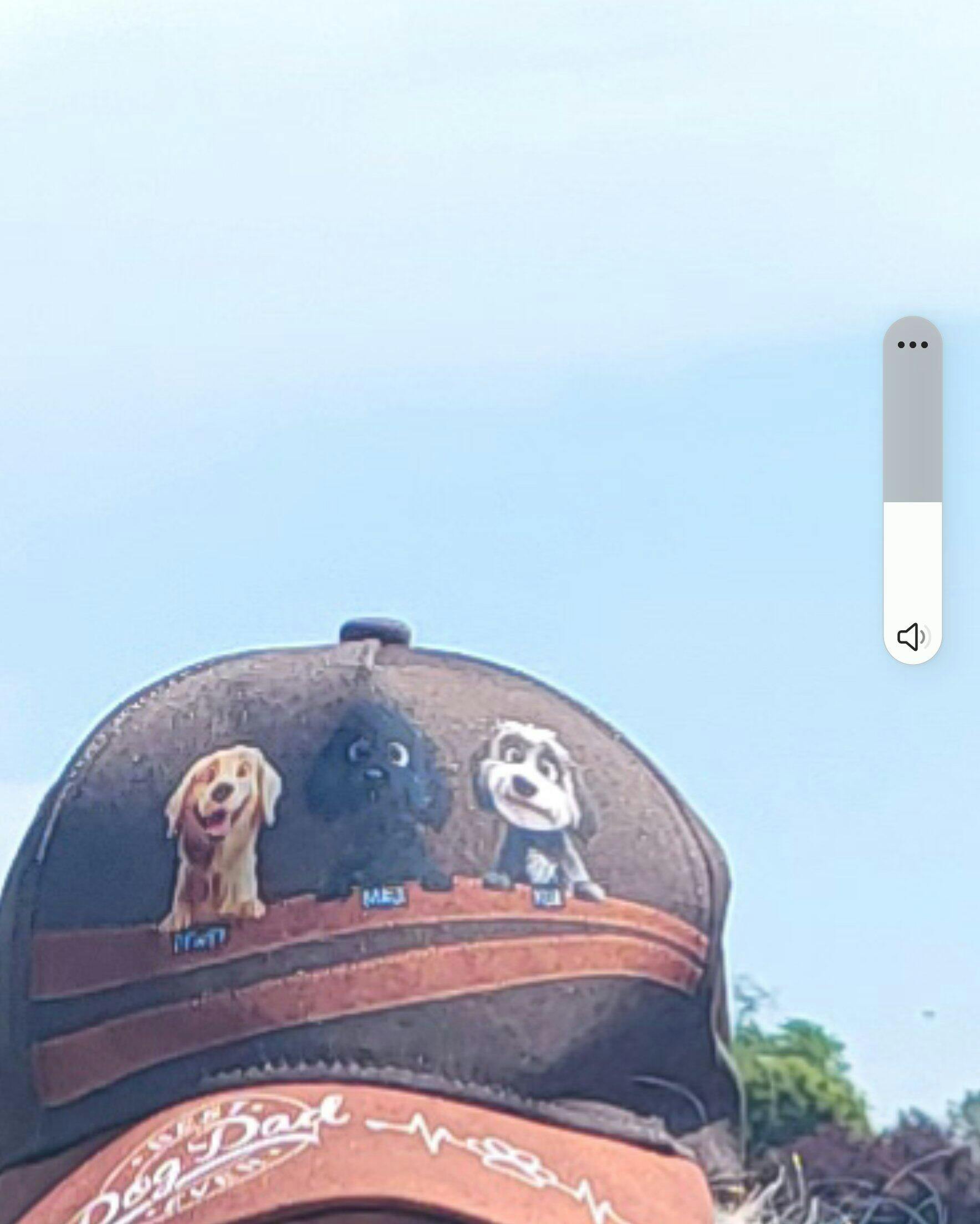This screenshot has height=1224, width=980.
Task: Mute sound via the speaker icon
Action: coord(912,636)
